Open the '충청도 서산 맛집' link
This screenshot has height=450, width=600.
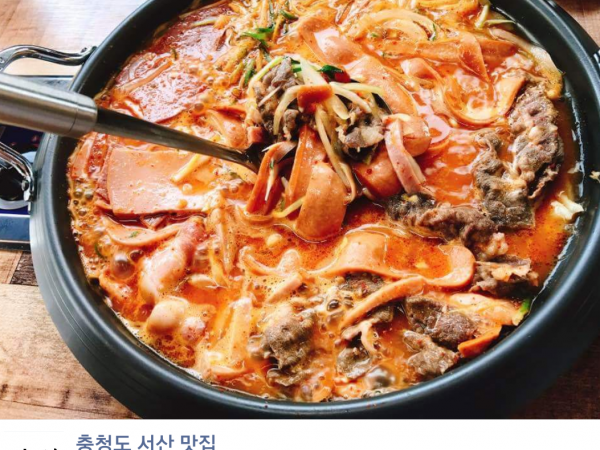[x=146, y=441]
